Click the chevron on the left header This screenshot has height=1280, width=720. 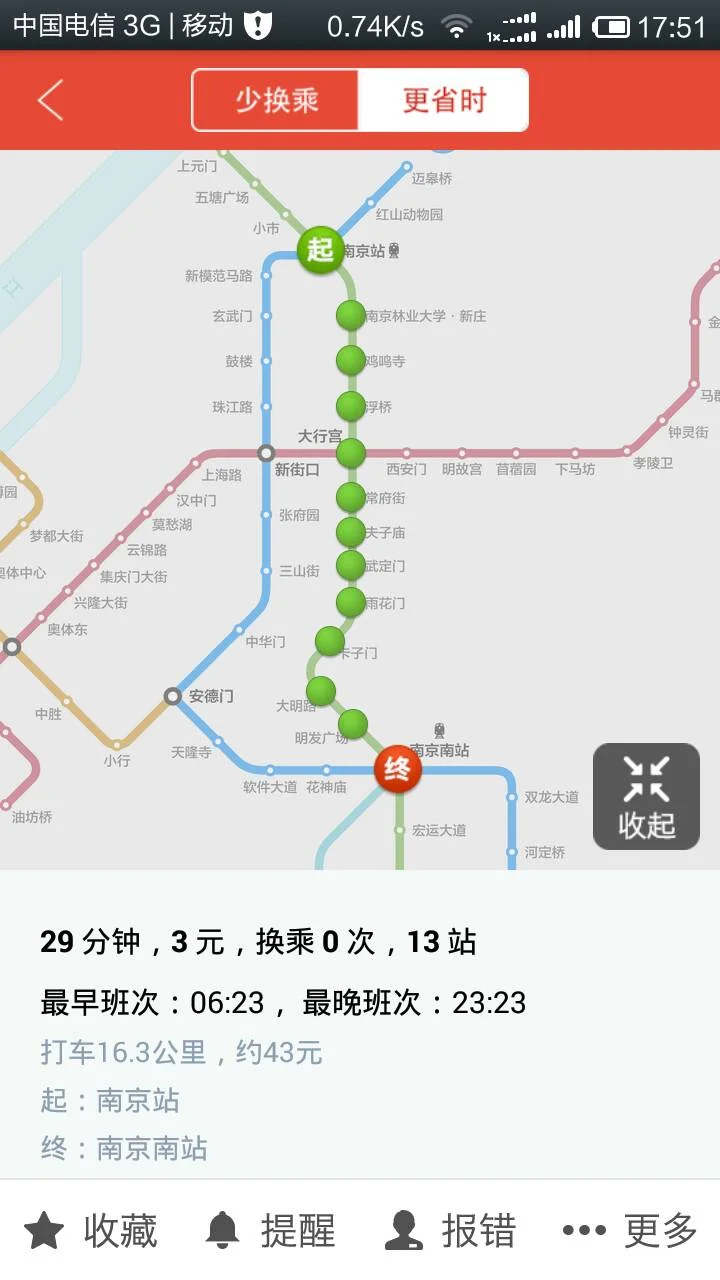[50, 100]
